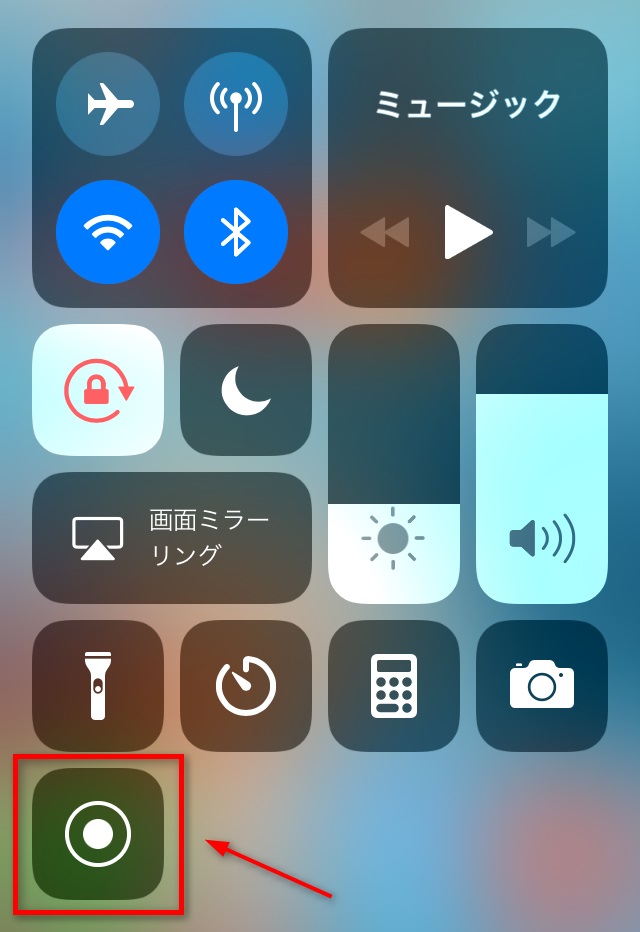Tap the volume slider

[x=542, y=464]
